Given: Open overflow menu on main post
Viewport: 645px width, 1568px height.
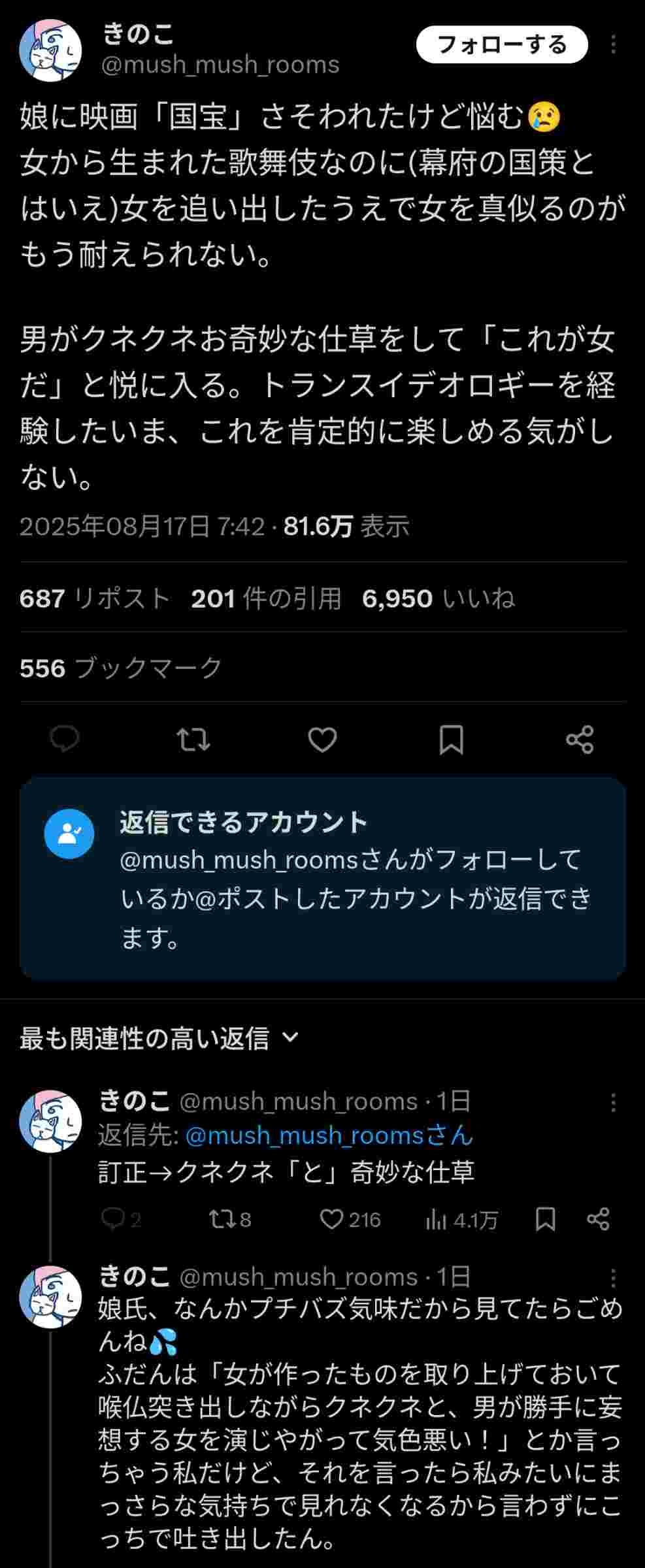Looking at the screenshot, I should (x=613, y=45).
